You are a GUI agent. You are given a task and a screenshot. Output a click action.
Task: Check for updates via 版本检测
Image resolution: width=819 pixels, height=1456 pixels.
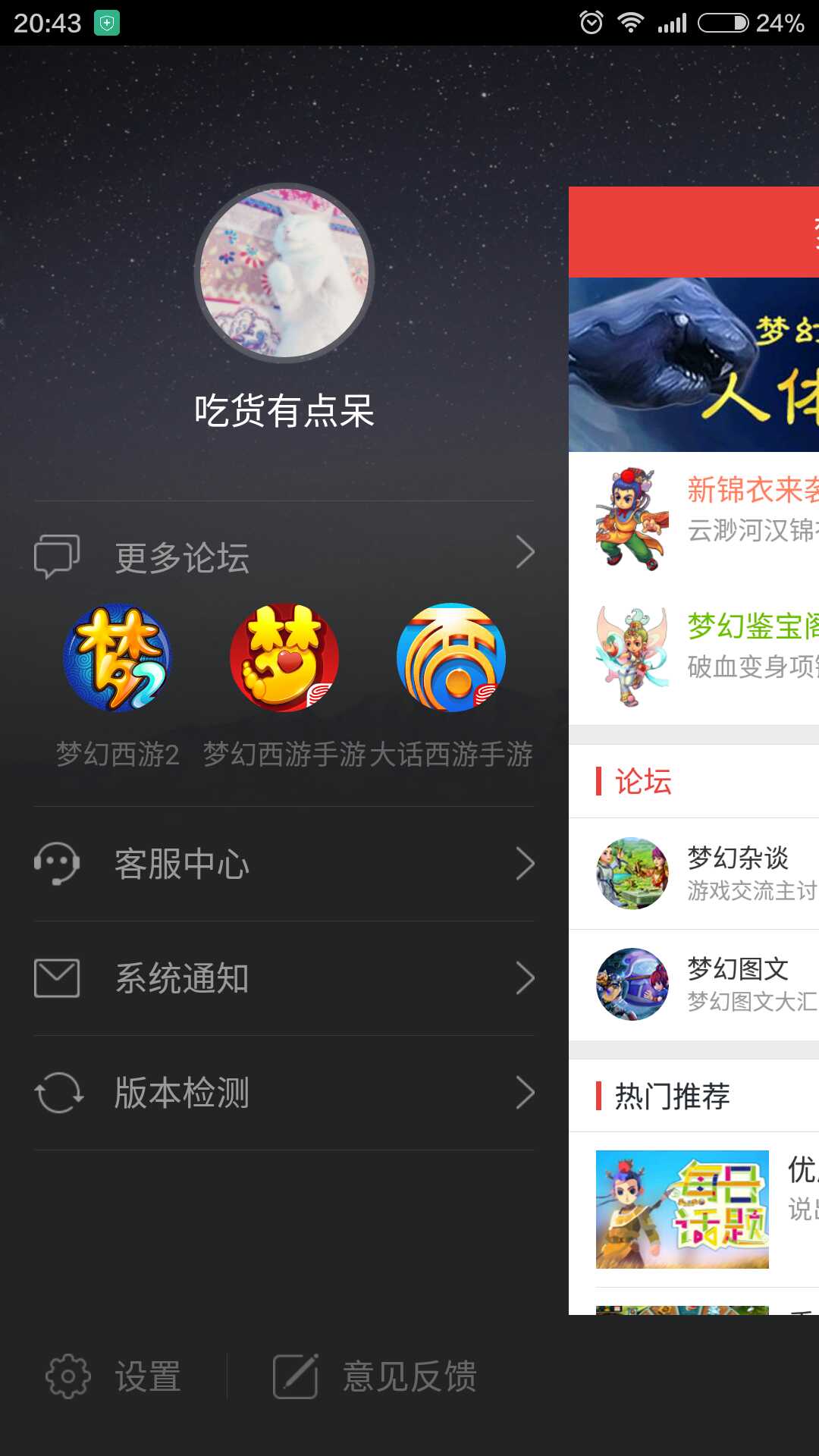[x=284, y=1093]
